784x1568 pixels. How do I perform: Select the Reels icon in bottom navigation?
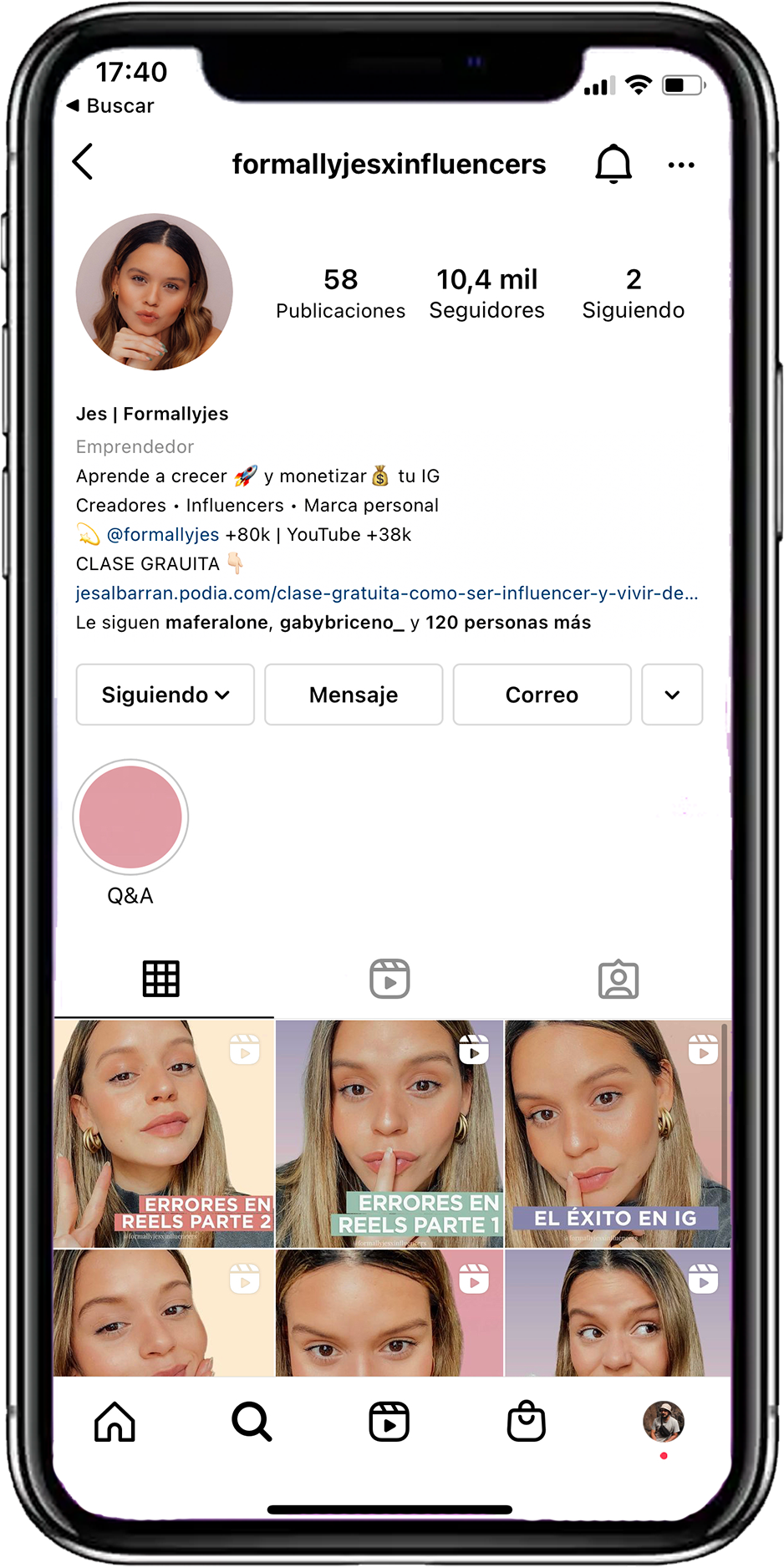(x=388, y=1421)
